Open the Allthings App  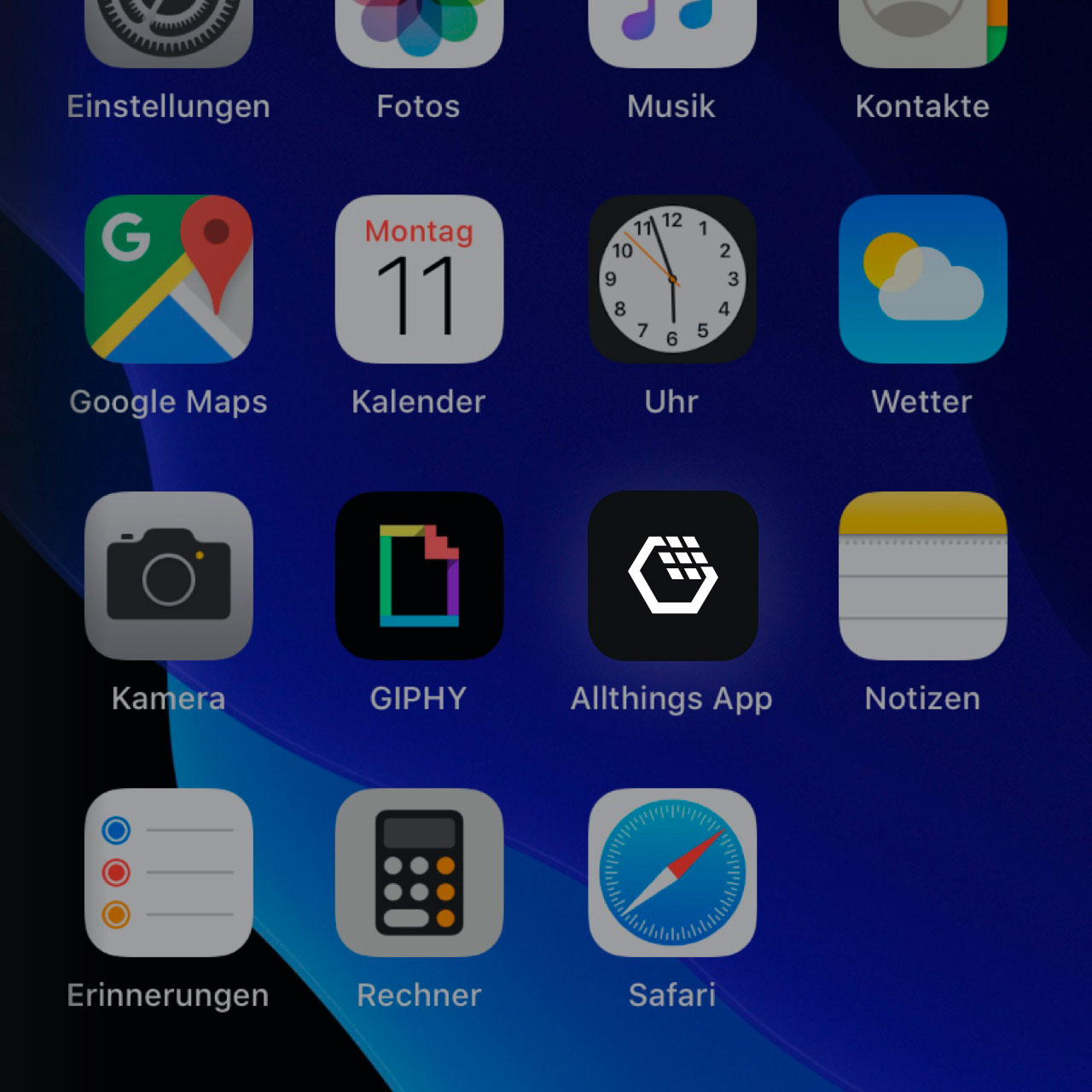672,576
